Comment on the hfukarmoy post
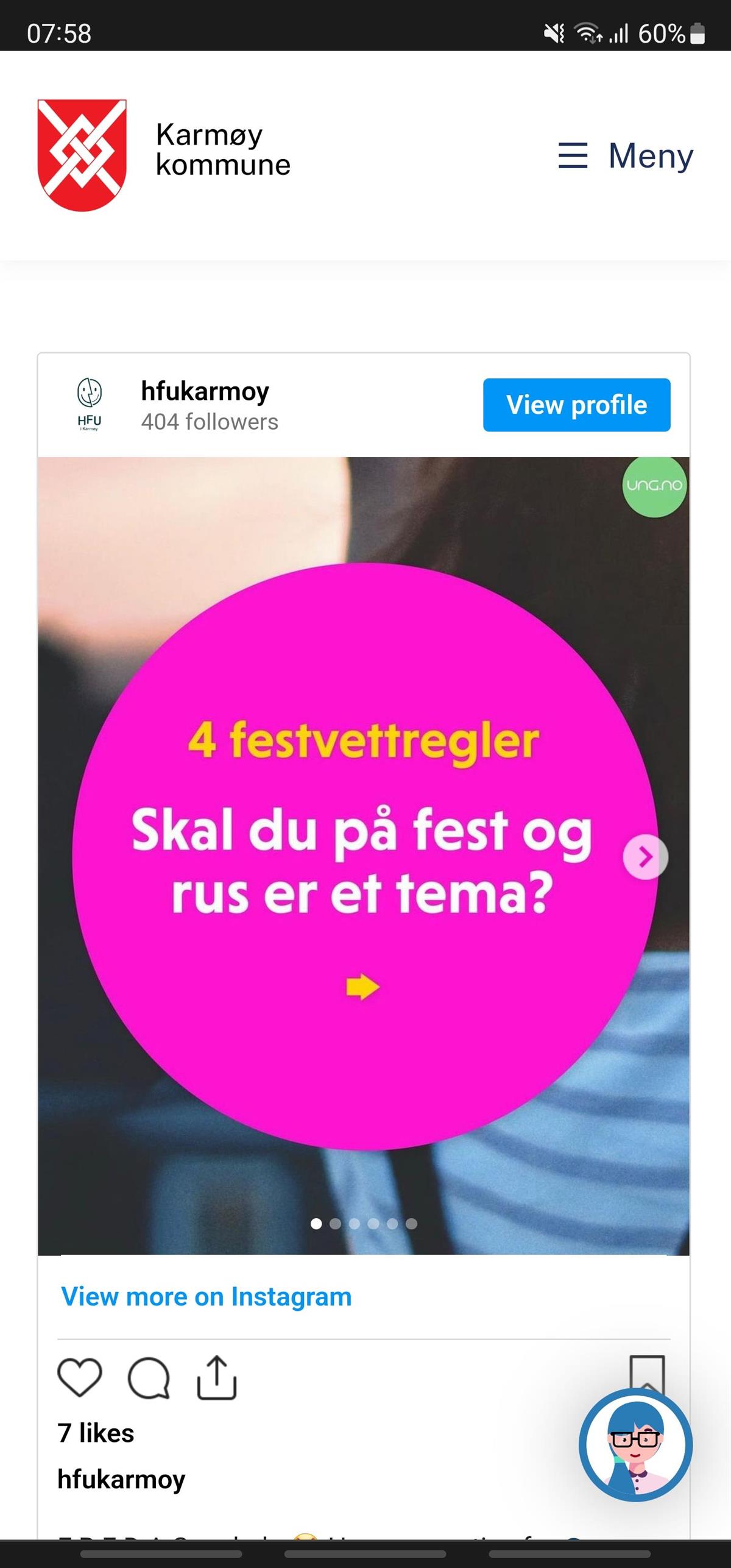 pyautogui.click(x=148, y=1378)
